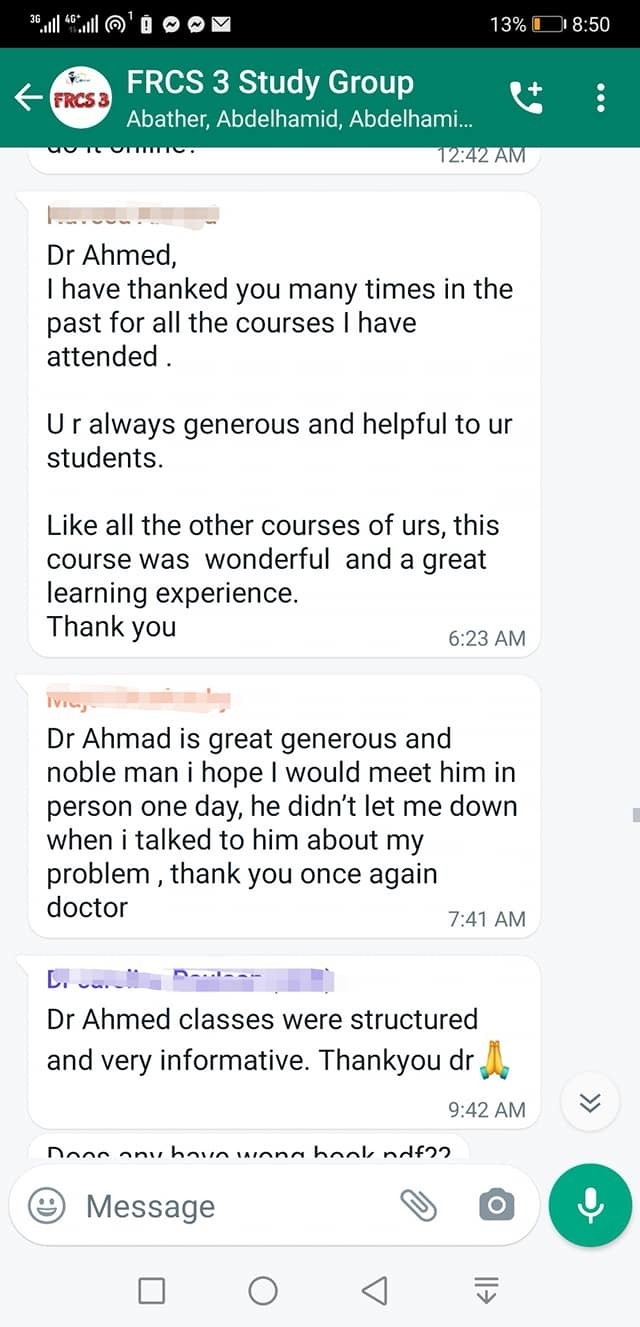This screenshot has width=640, height=1327.
Task: Attach a file with the paperclip
Action: (x=420, y=1206)
